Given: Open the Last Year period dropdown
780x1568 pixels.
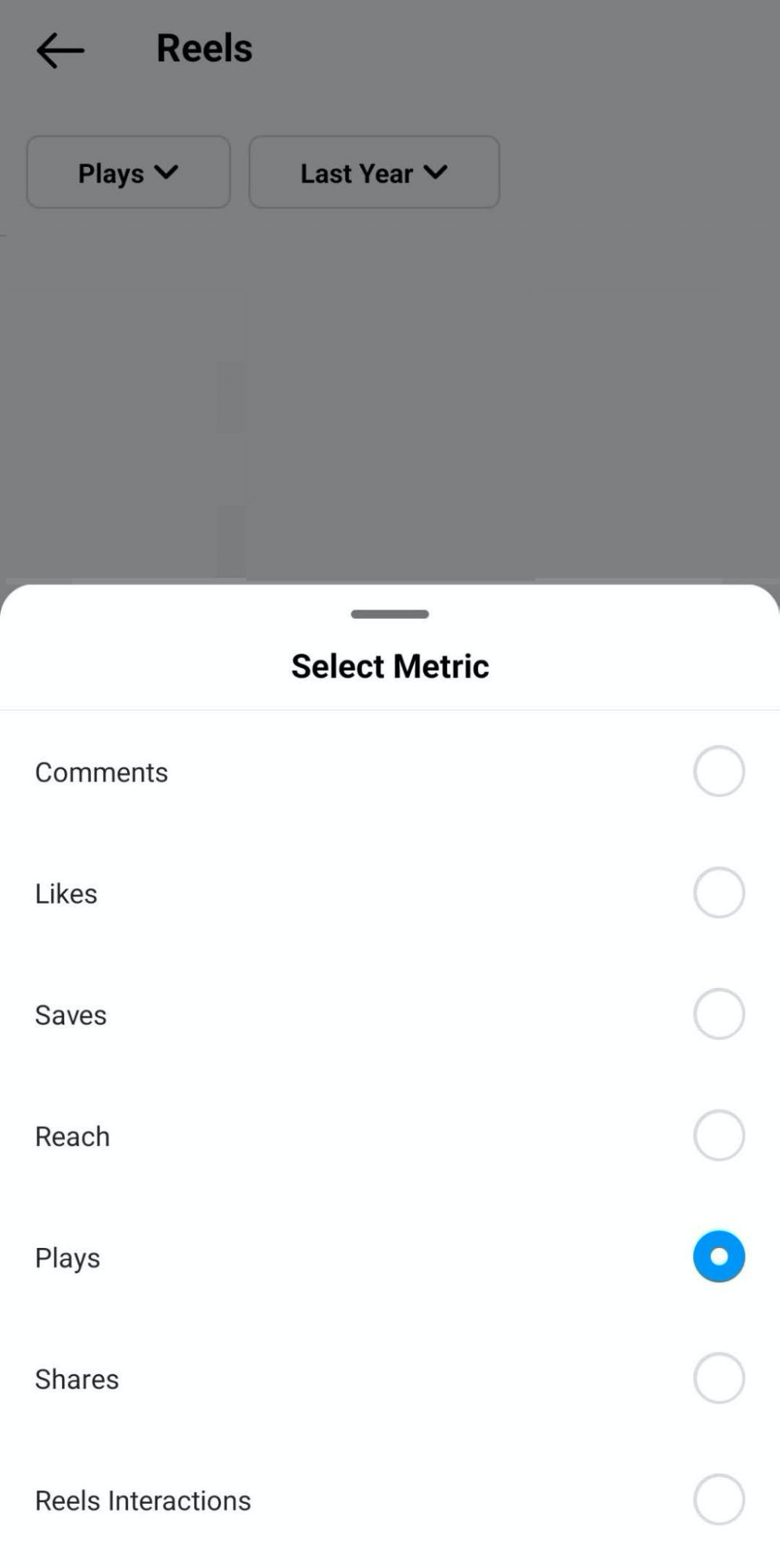Looking at the screenshot, I should point(374,173).
